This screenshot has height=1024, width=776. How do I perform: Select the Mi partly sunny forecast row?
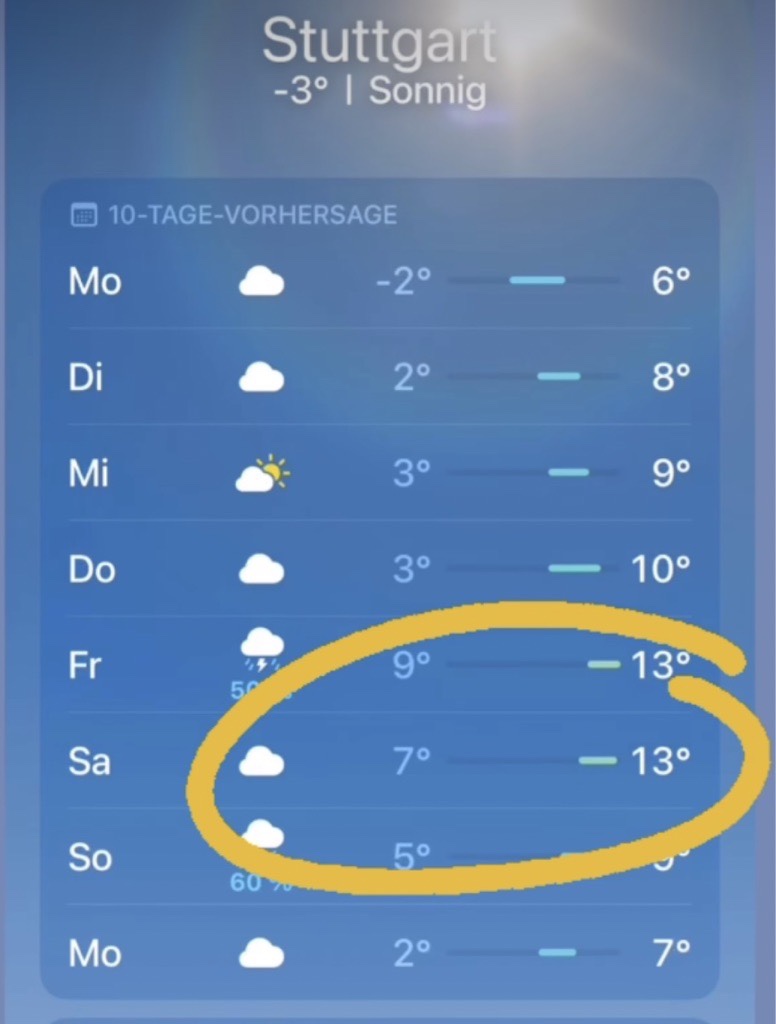pyautogui.click(x=379, y=473)
